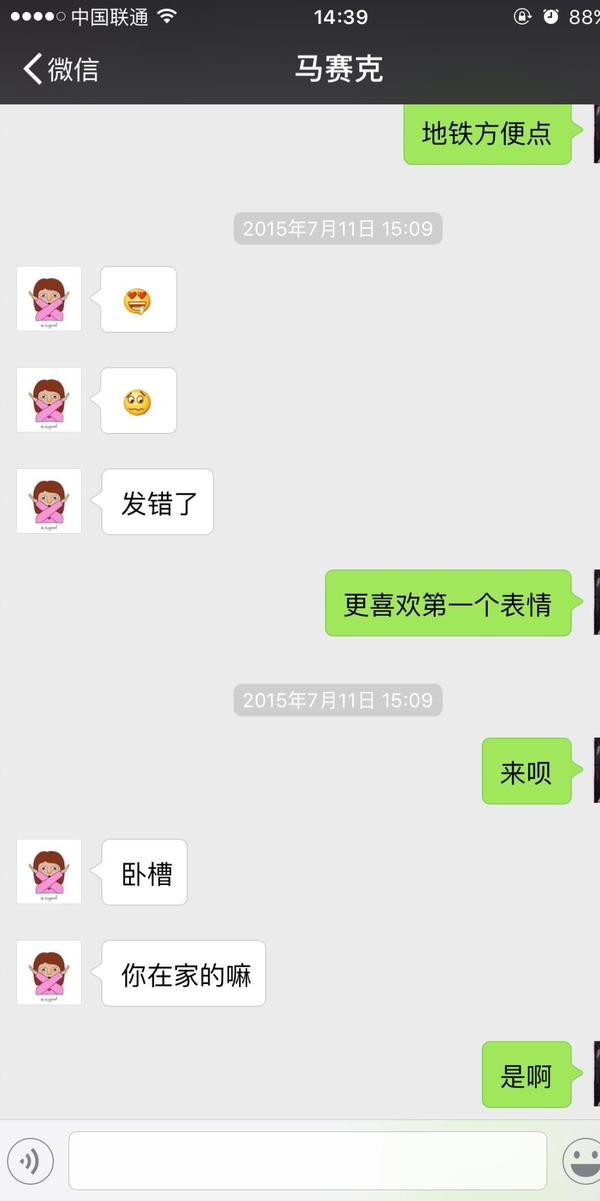Open contact avatar beside 你在家的嘛
600x1201 pixels.
click(x=49, y=973)
